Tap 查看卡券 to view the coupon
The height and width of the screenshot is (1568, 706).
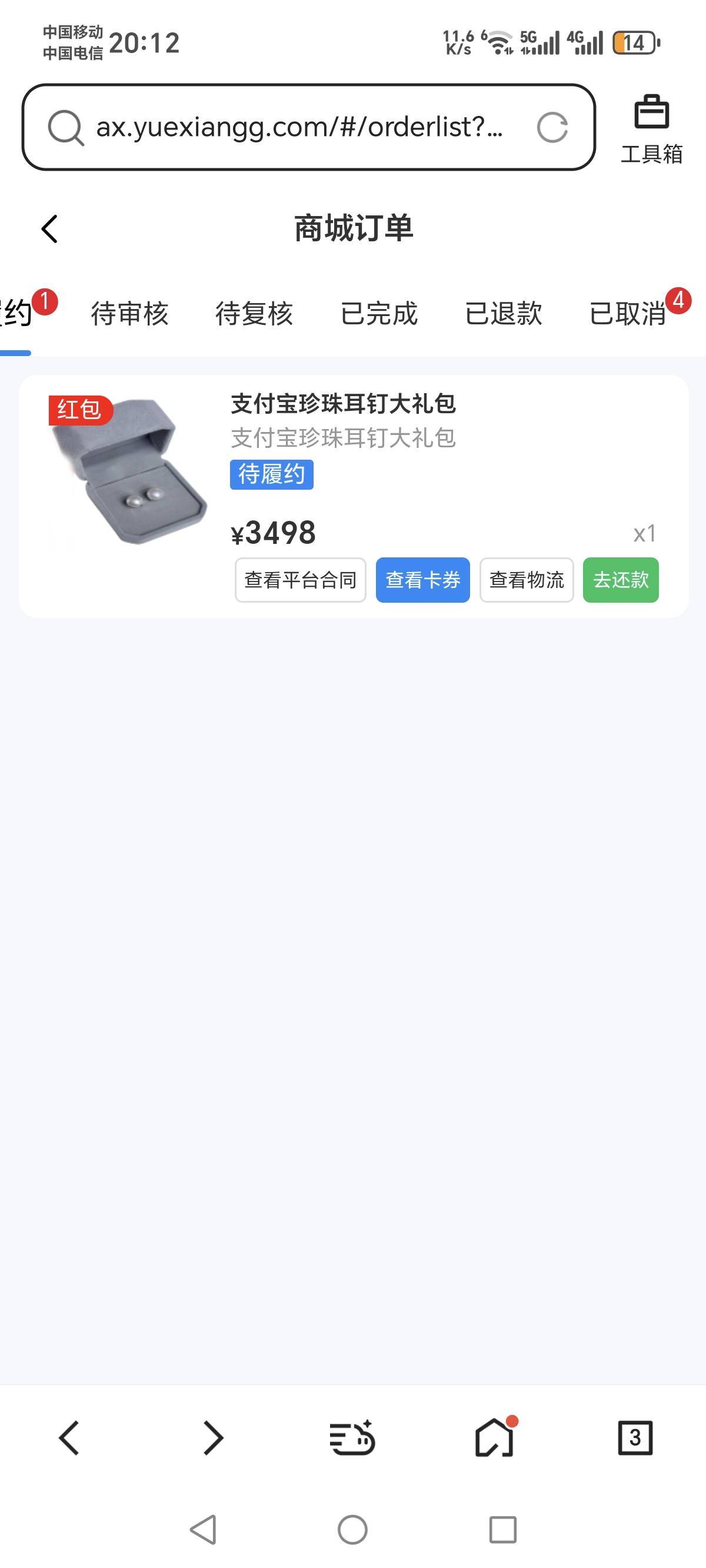click(423, 580)
